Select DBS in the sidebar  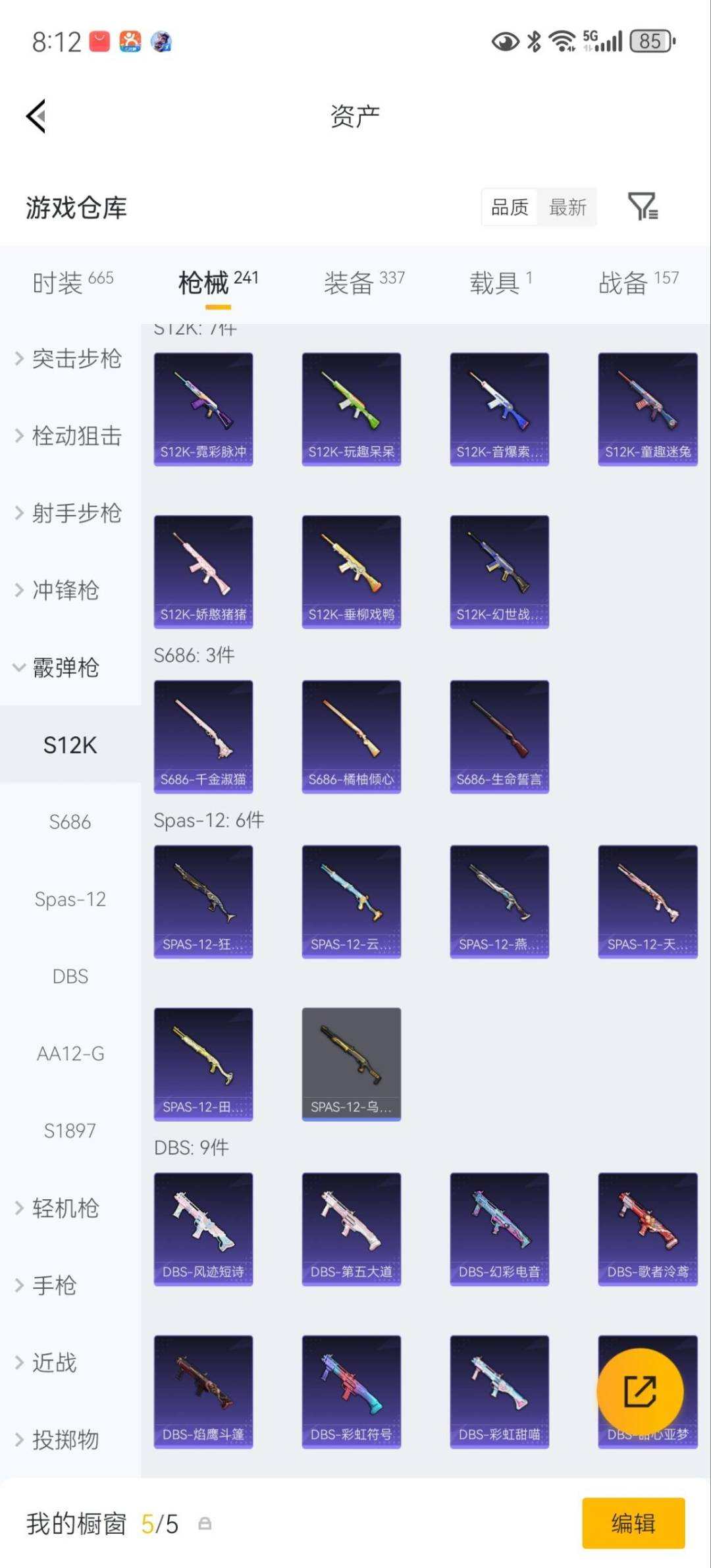70,976
